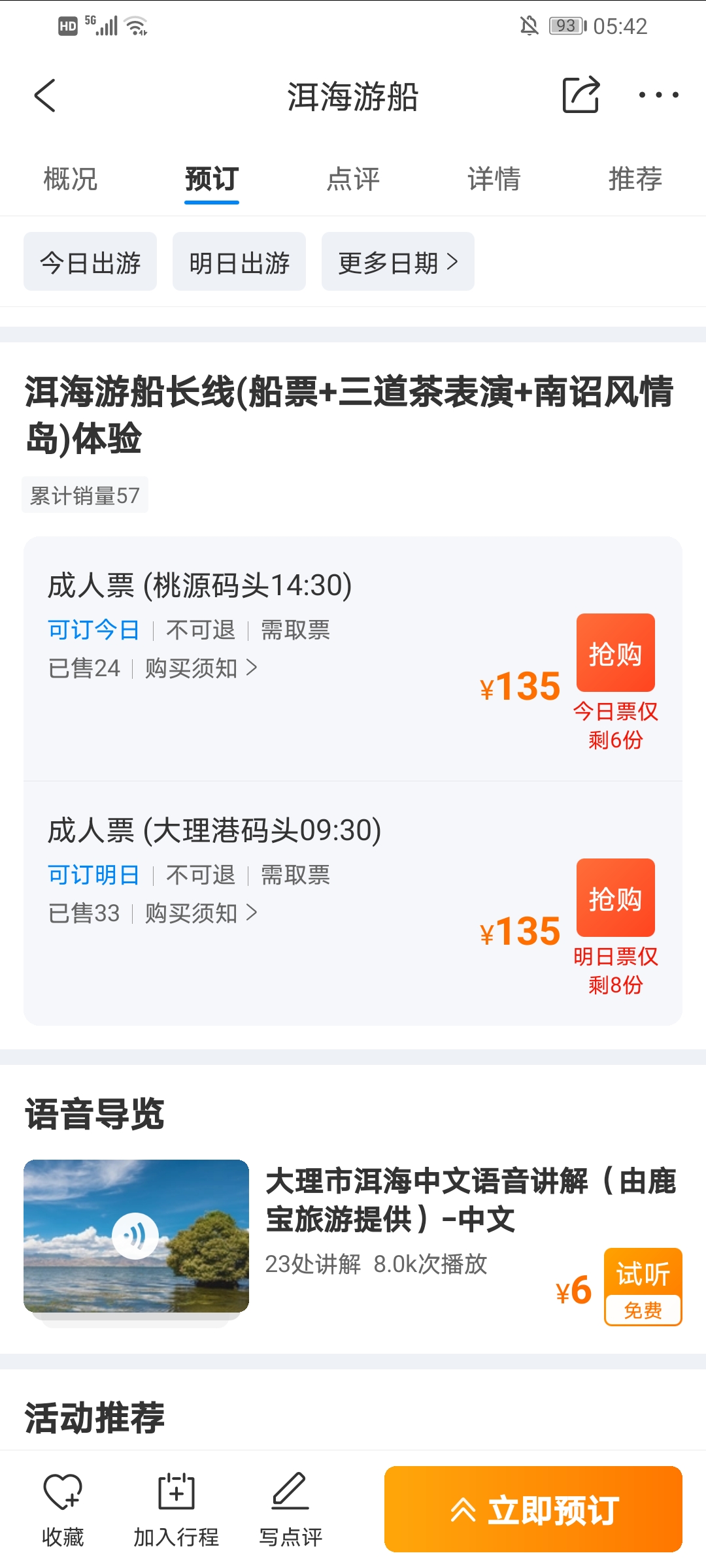Tap 抢购 for 桃源码头14:30 adult ticket
706x1568 pixels.
pos(615,653)
